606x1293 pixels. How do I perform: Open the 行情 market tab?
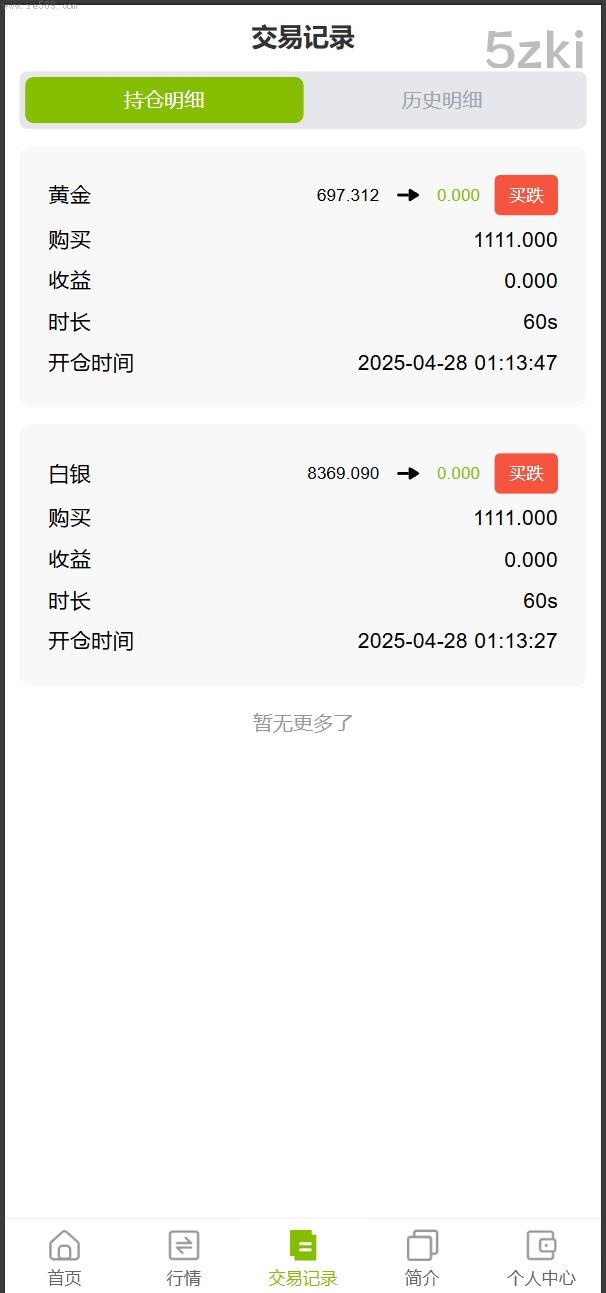[184, 1258]
